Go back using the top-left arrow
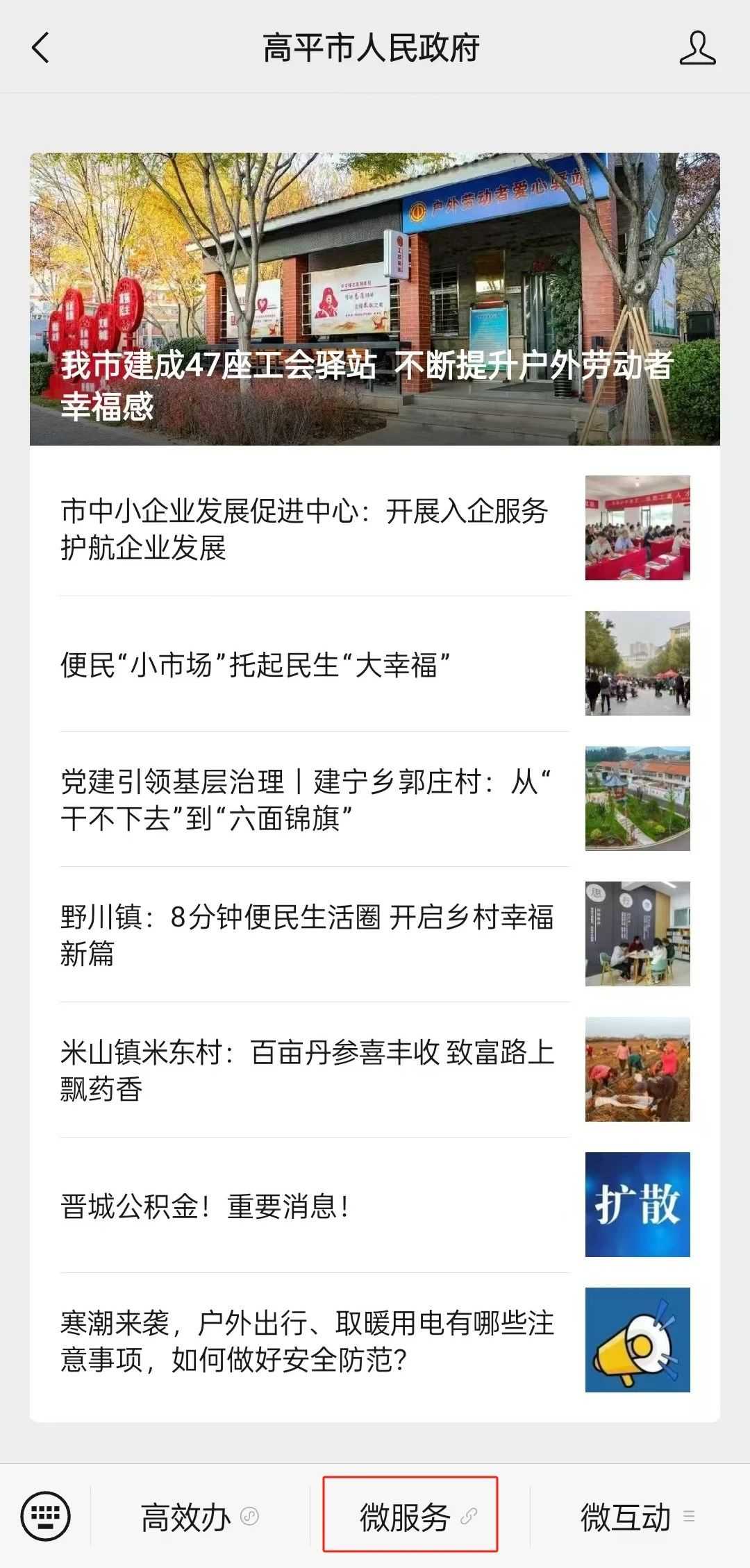 (41, 48)
